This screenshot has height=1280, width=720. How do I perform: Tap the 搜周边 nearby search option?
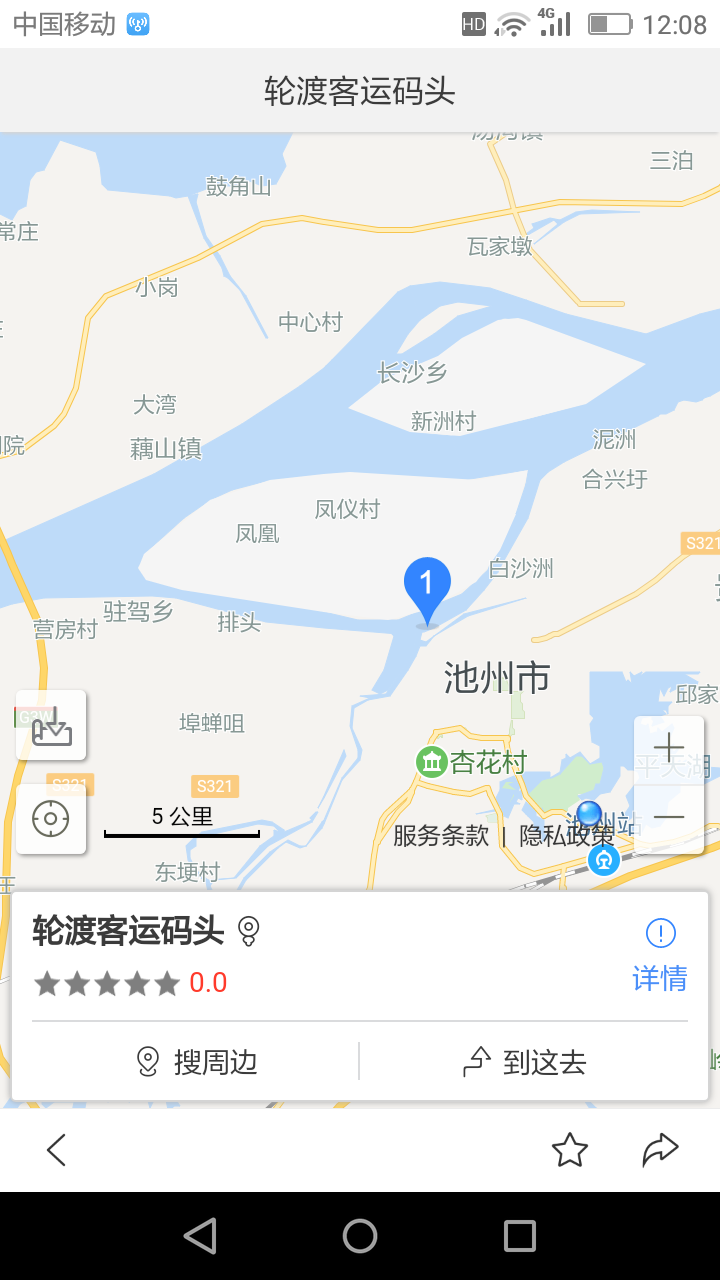click(x=198, y=1063)
